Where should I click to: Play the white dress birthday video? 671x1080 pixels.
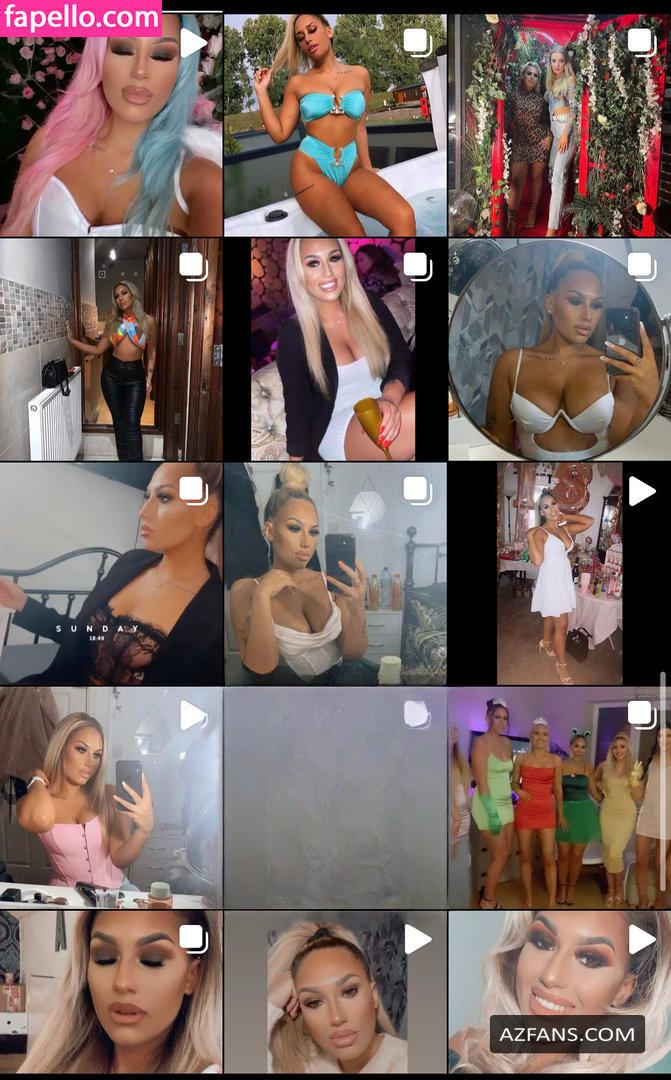559,574
